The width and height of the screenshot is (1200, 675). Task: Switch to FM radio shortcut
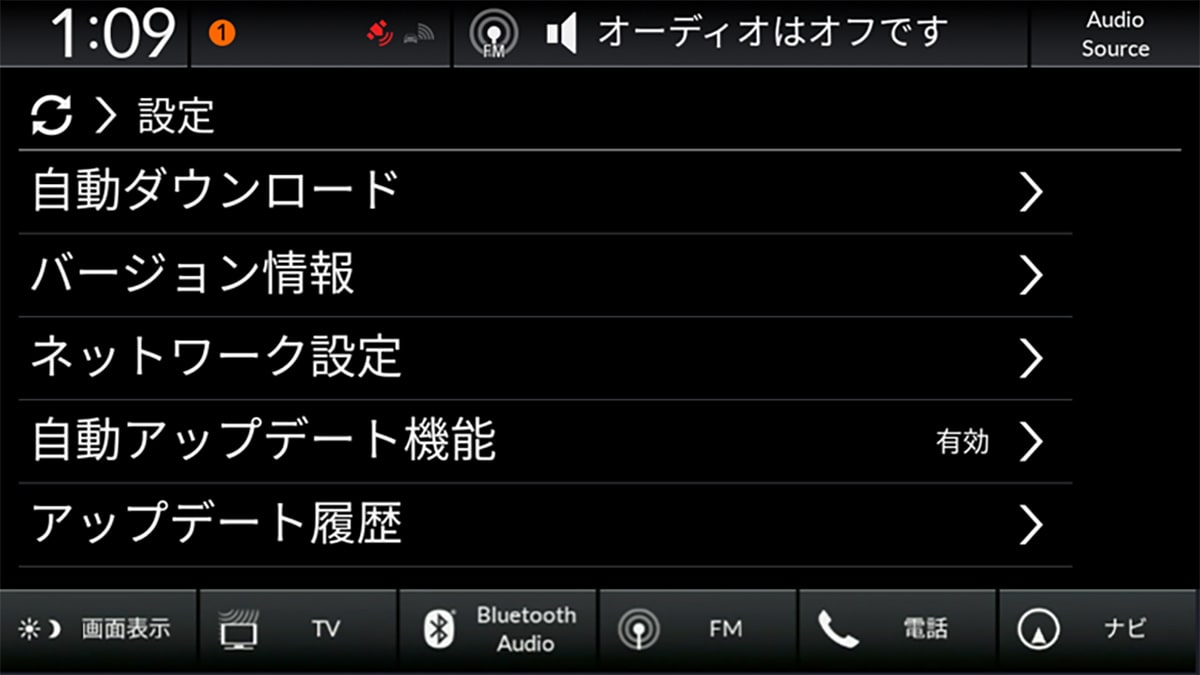pyautogui.click(x=696, y=629)
